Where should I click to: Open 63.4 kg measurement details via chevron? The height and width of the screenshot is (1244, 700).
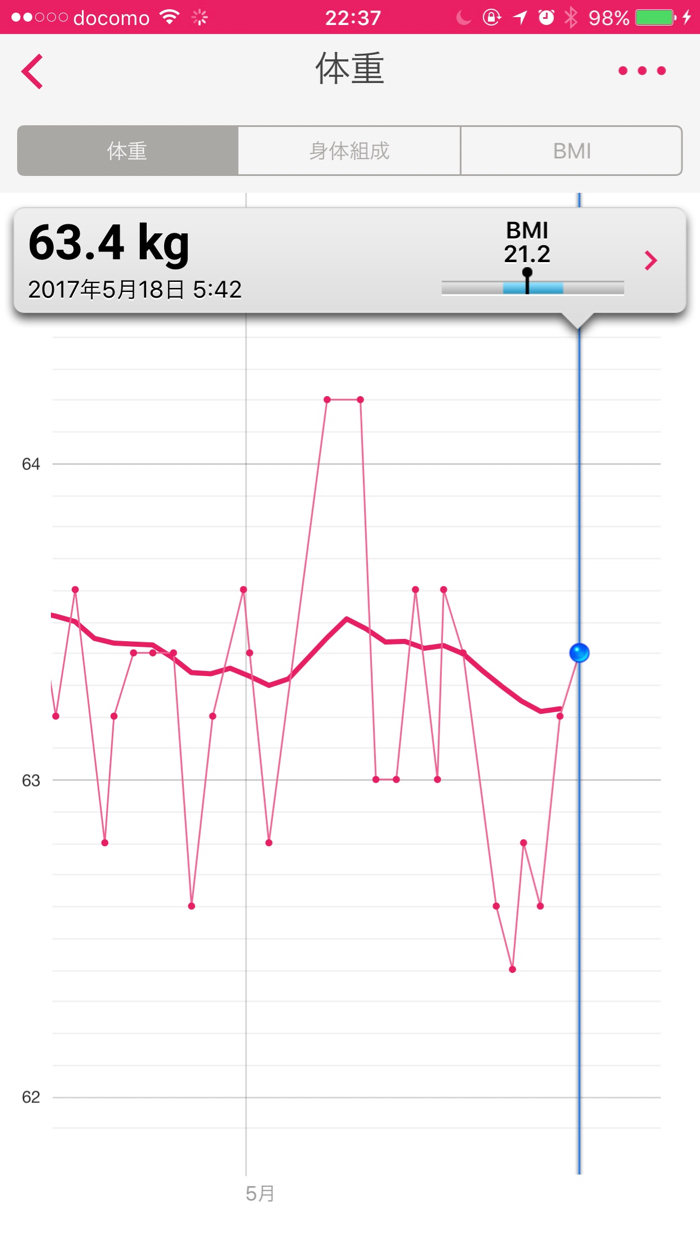(x=651, y=261)
